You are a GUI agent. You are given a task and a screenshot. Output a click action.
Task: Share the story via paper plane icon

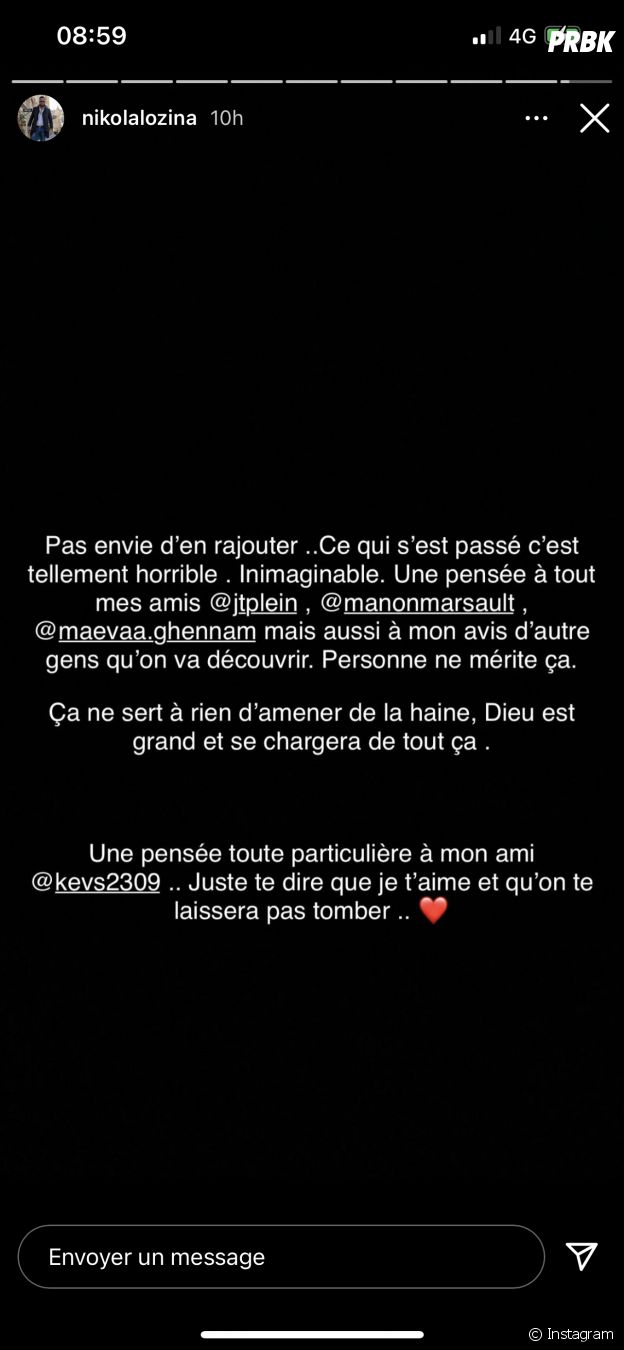(x=581, y=1257)
